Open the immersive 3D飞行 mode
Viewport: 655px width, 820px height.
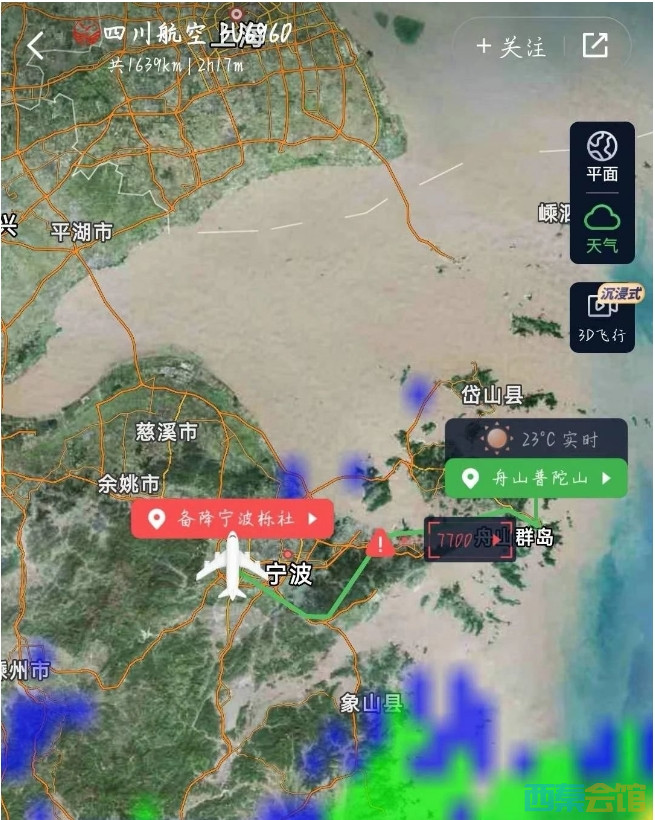click(602, 318)
